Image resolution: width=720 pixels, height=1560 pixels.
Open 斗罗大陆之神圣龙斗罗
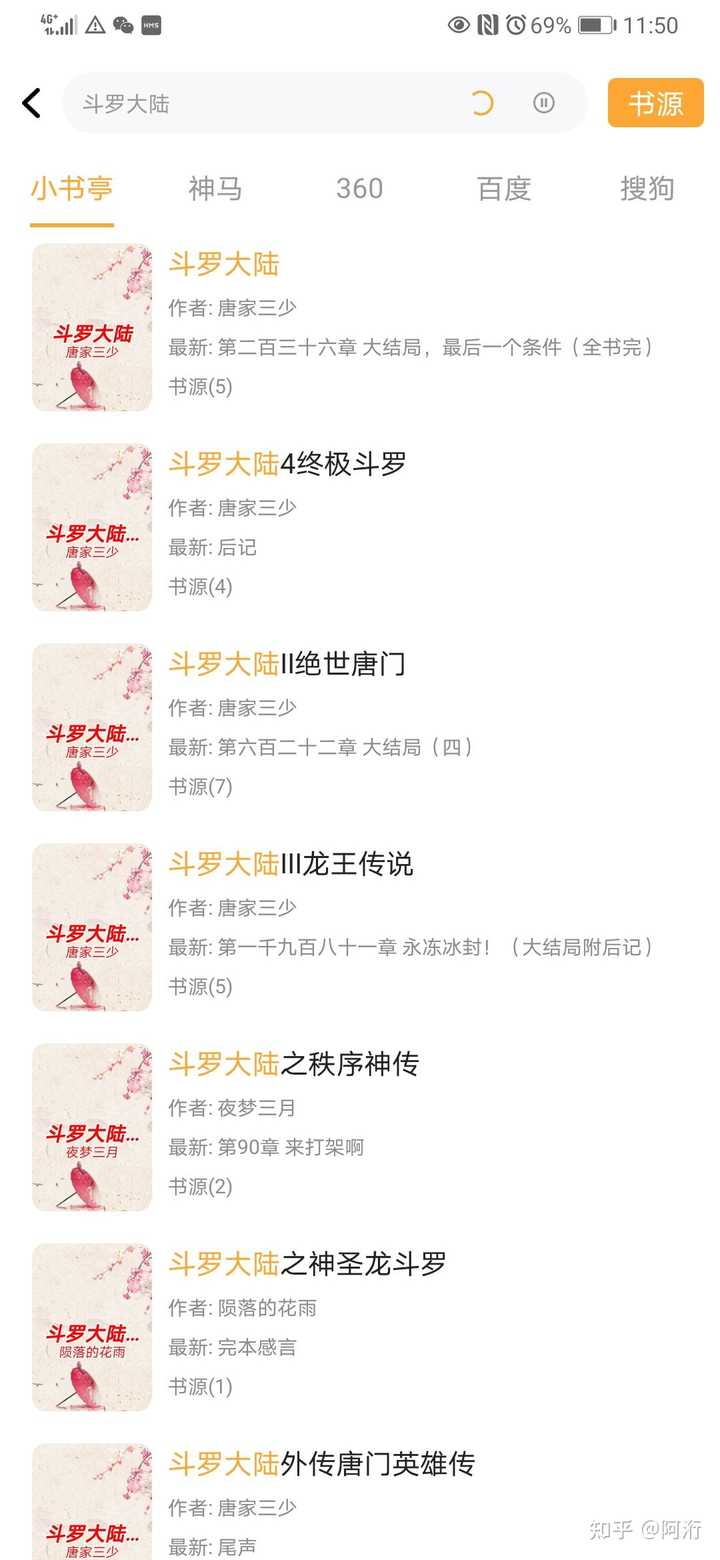pos(307,1264)
